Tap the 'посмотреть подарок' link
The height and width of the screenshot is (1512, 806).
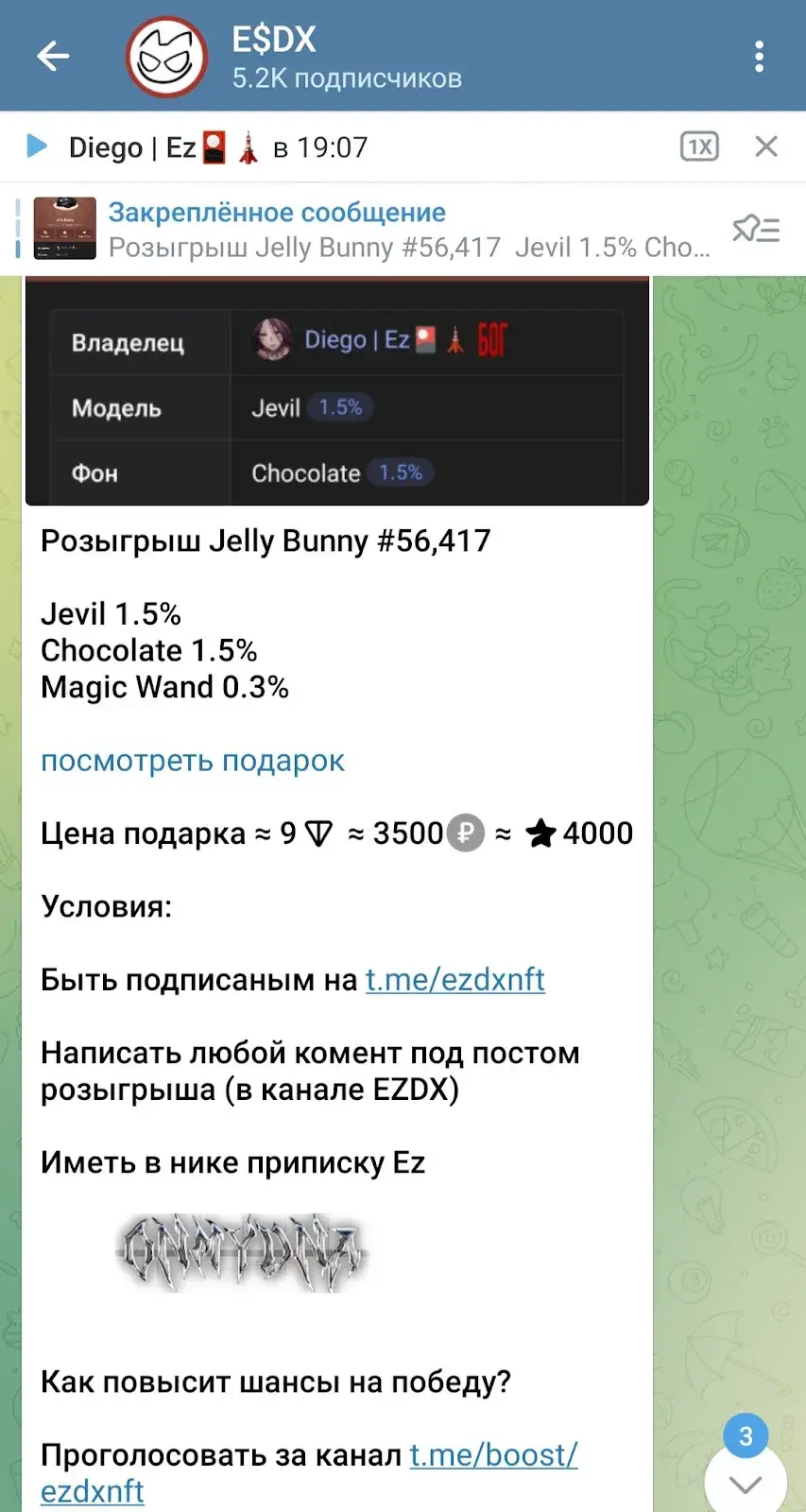[x=193, y=761]
